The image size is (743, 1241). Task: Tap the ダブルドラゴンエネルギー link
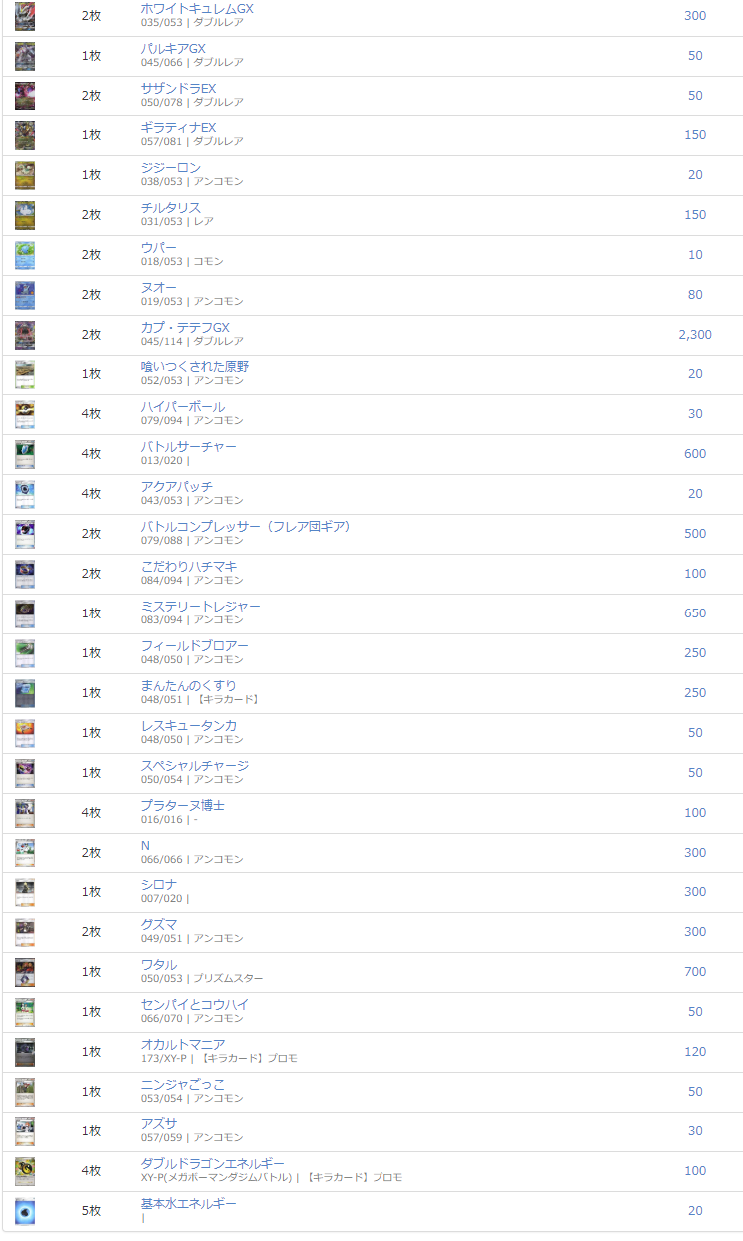(x=213, y=1164)
